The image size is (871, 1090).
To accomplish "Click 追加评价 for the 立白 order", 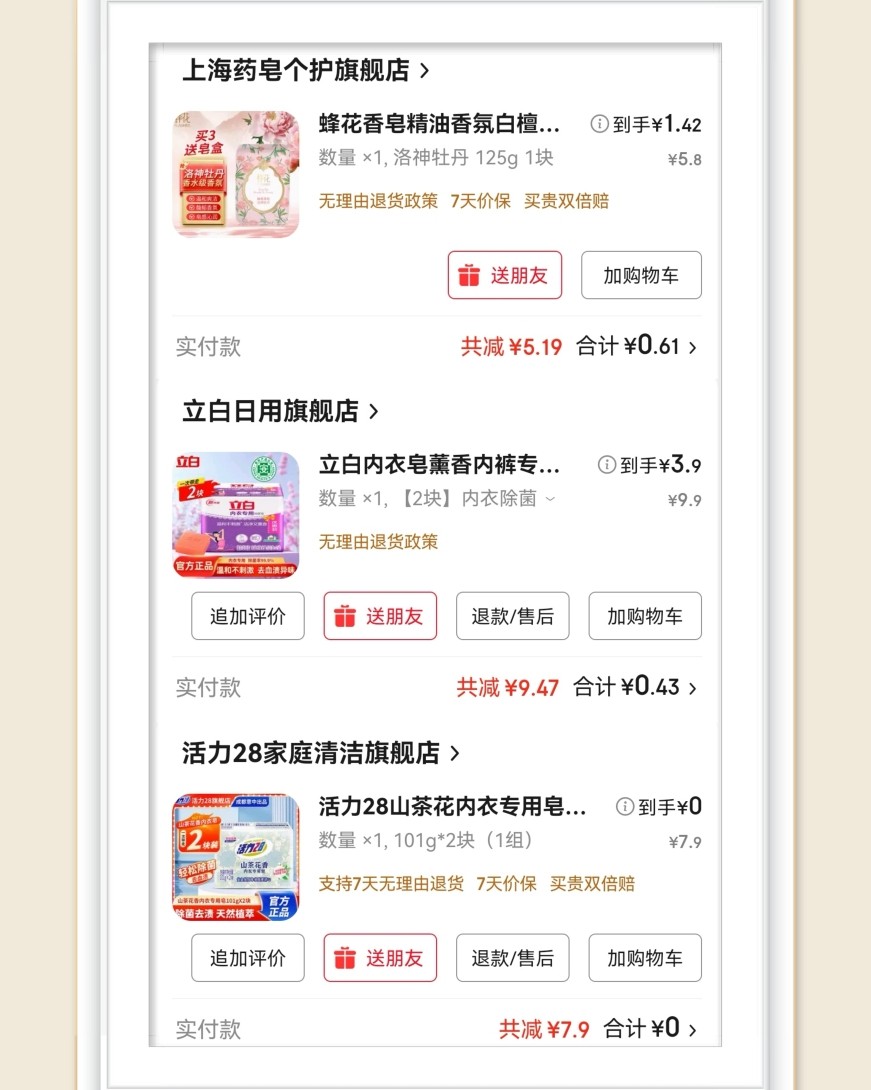I will coord(247,616).
